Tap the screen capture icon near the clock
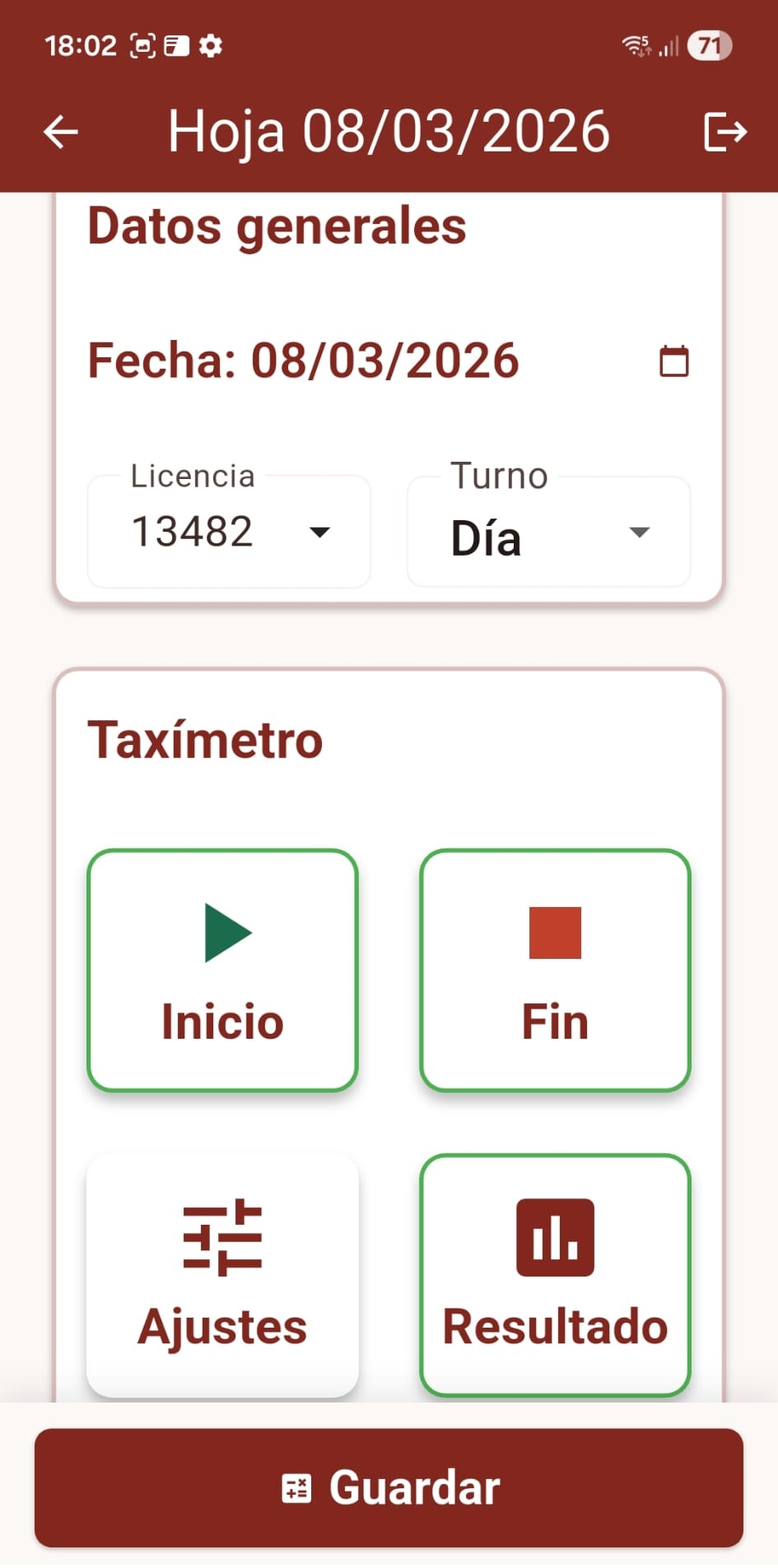The width and height of the screenshot is (778, 1568). click(142, 46)
